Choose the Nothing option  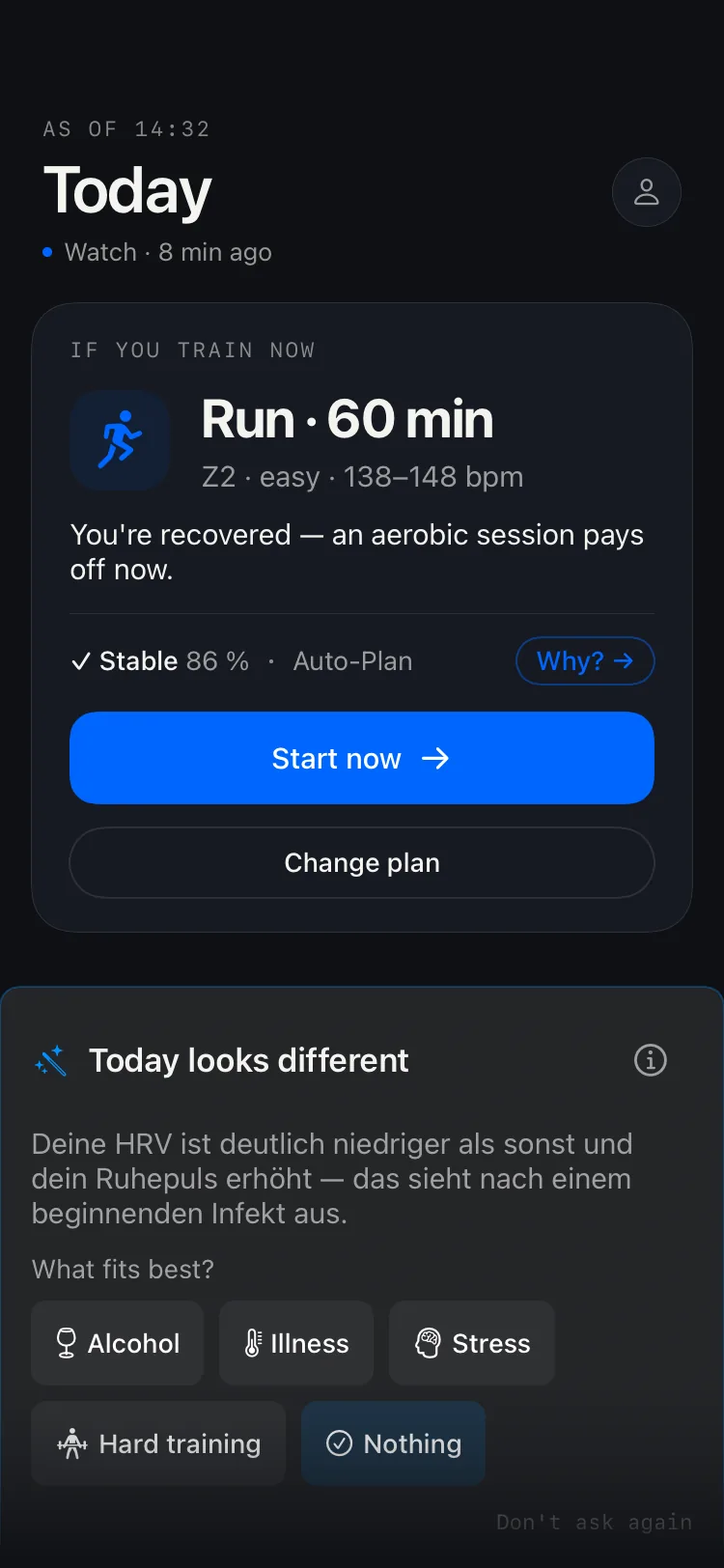coord(393,1443)
